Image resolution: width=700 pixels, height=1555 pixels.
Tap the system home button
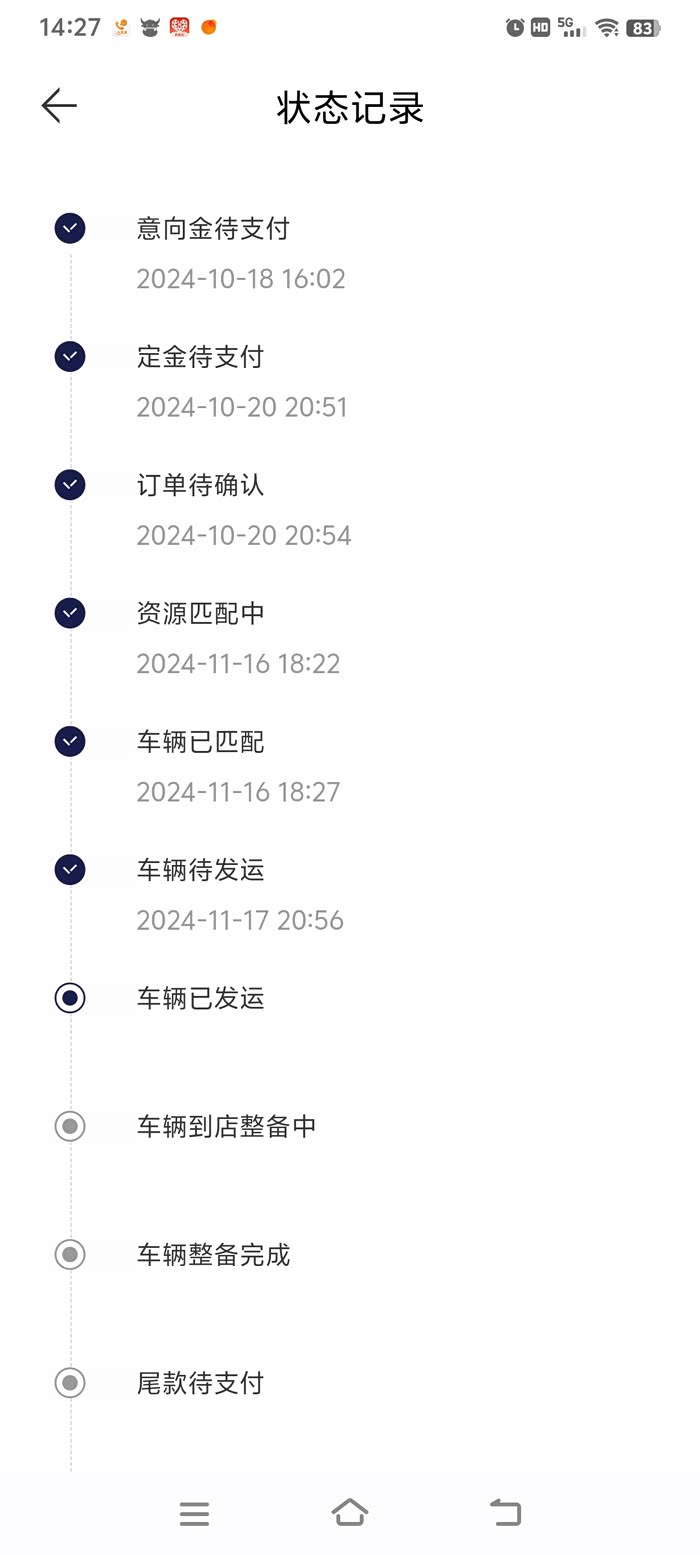click(x=349, y=1512)
